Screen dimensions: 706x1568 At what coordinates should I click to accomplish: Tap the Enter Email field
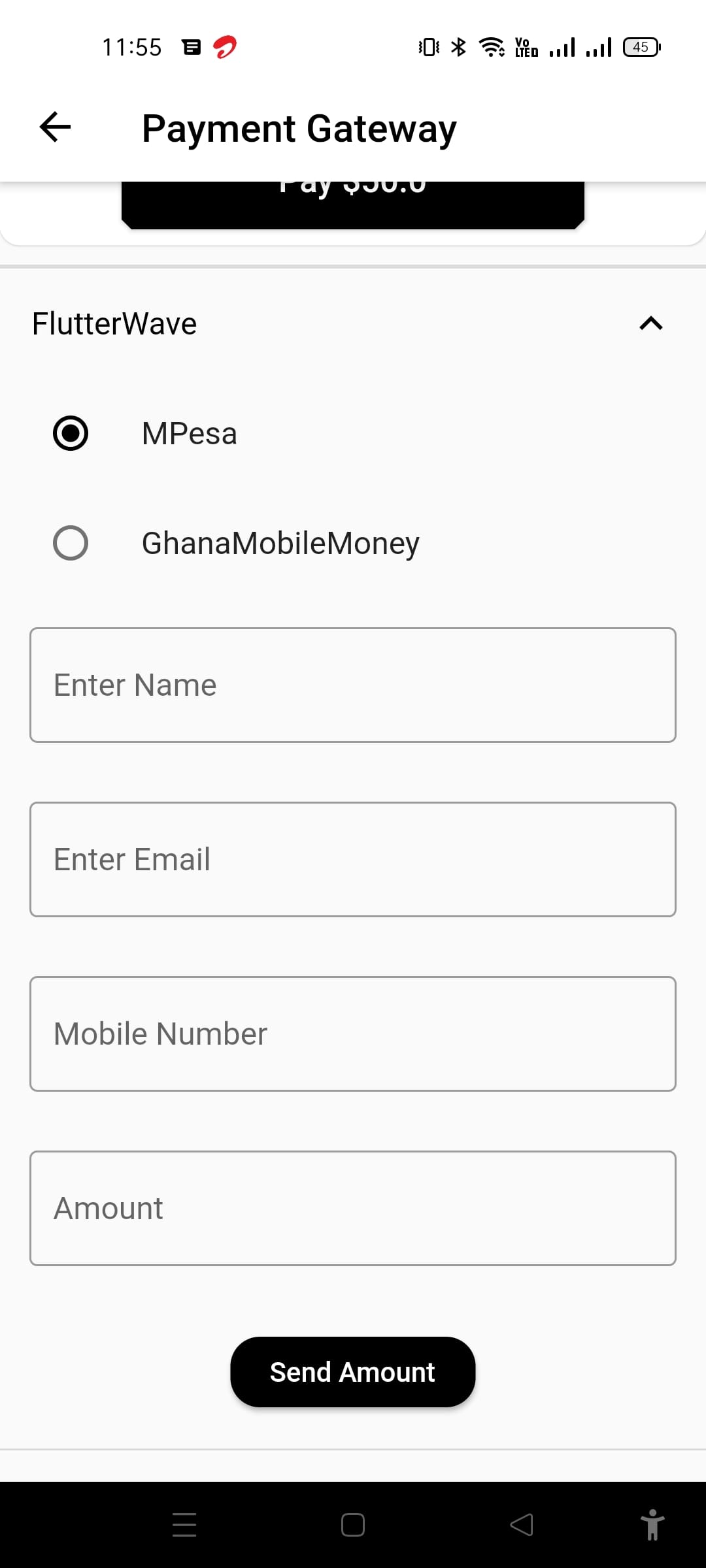click(353, 859)
